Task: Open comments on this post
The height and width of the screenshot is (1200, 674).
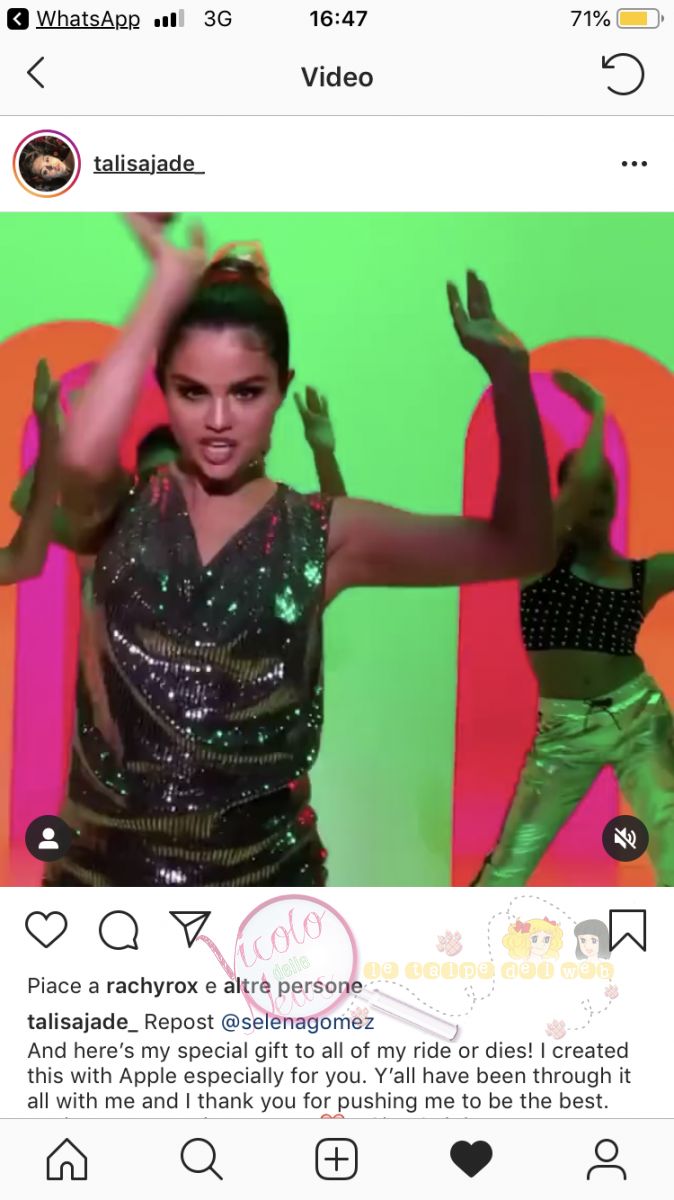Action: 118,930
